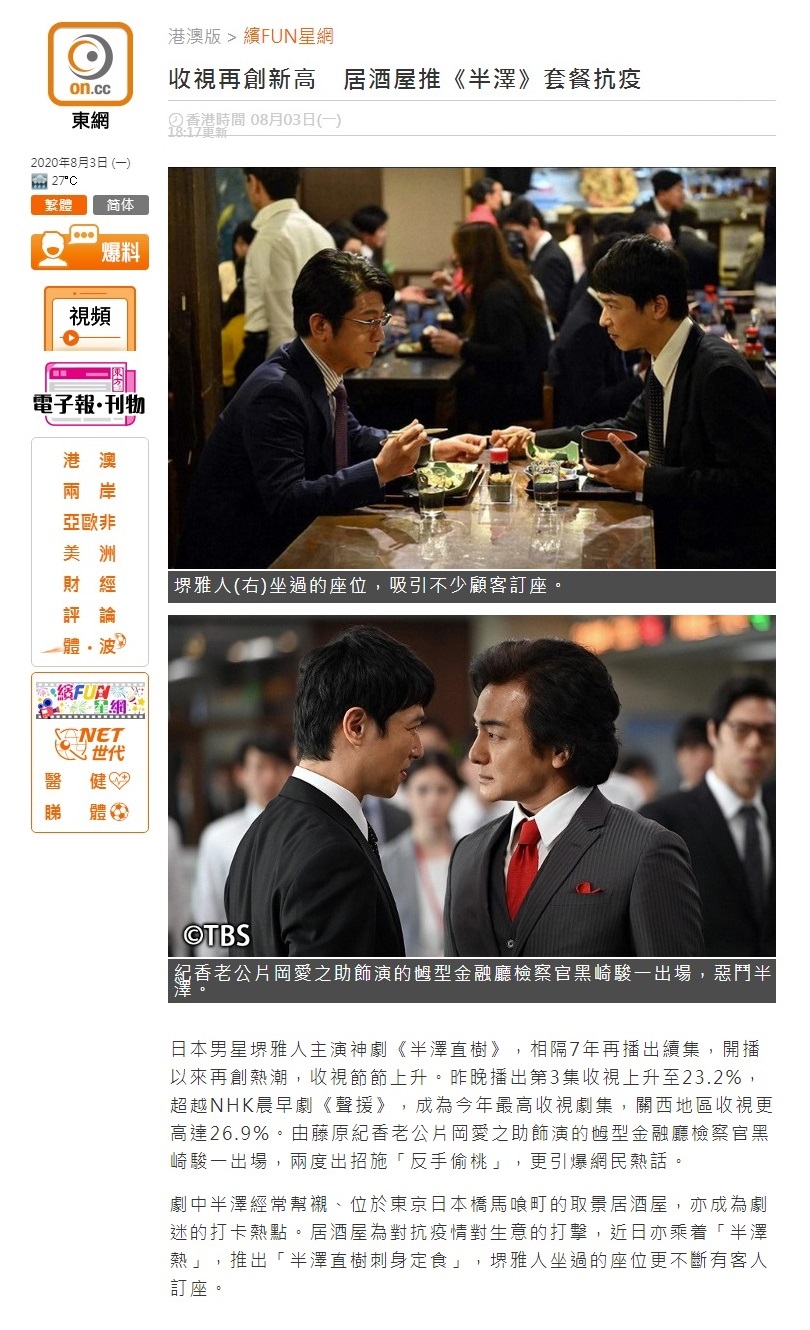Go to the 醫健 health section
Screen dimensions: 810x1330
[x=90, y=781]
